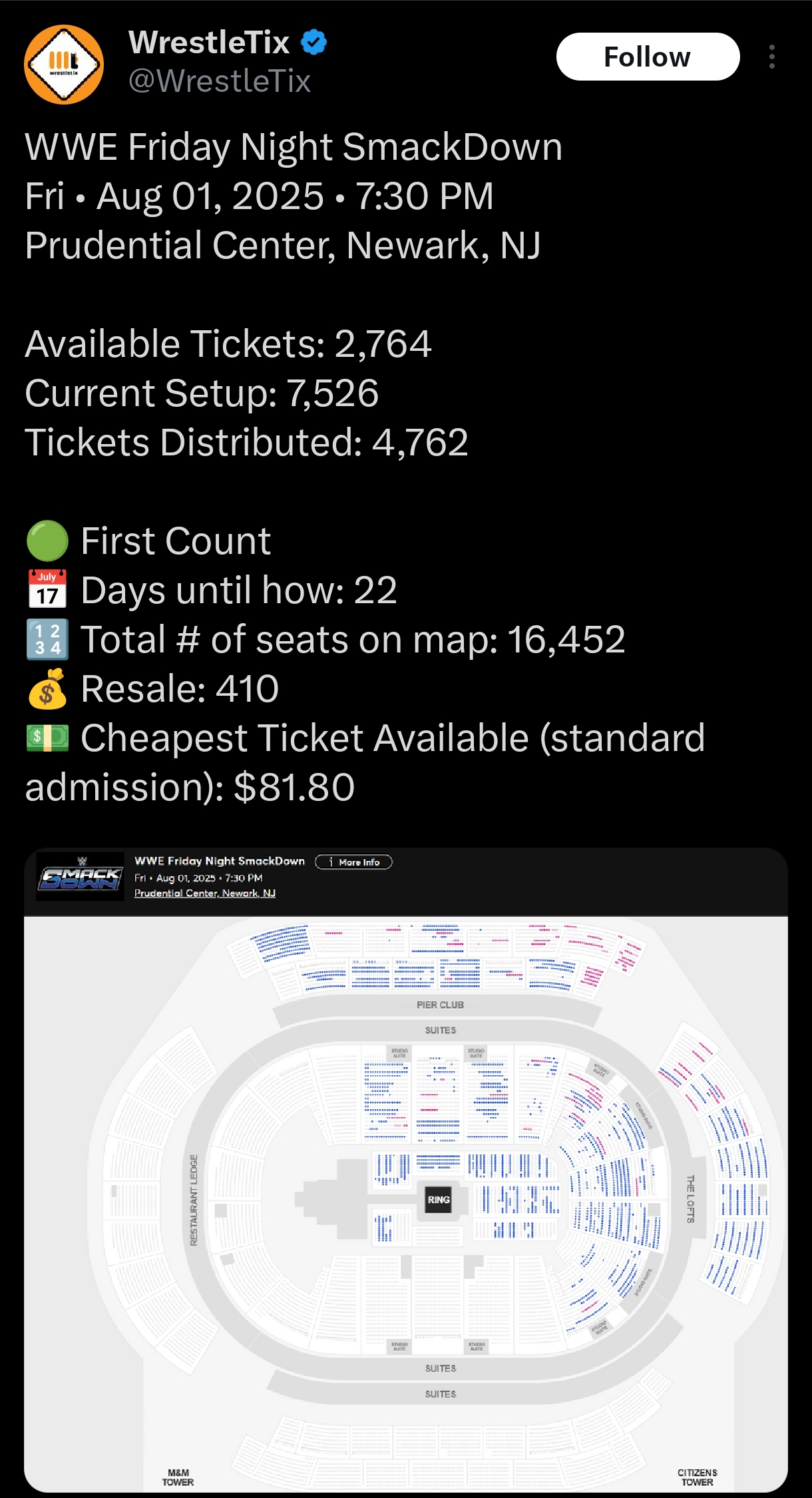Follow the WrestleTix account
This screenshot has width=812, height=1498.
[x=647, y=57]
